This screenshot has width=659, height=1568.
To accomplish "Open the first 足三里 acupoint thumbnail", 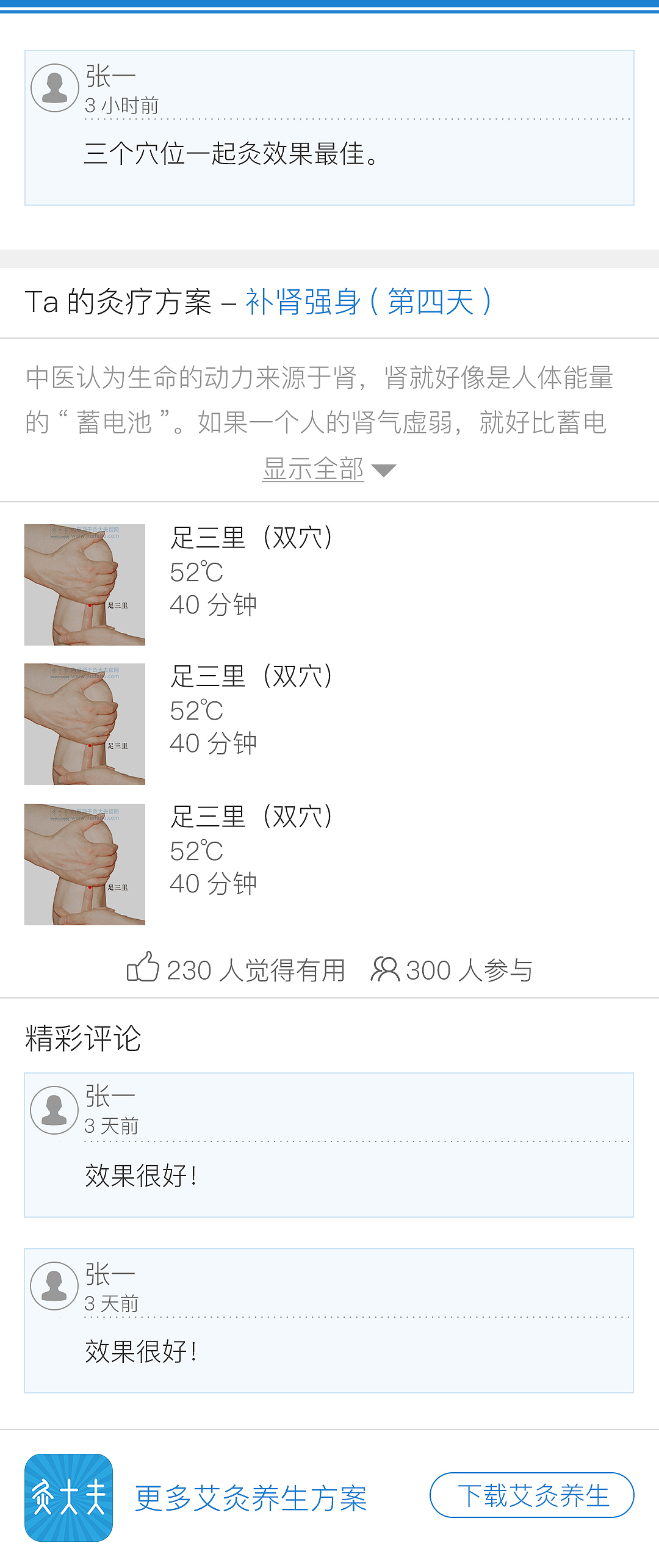I will (85, 584).
